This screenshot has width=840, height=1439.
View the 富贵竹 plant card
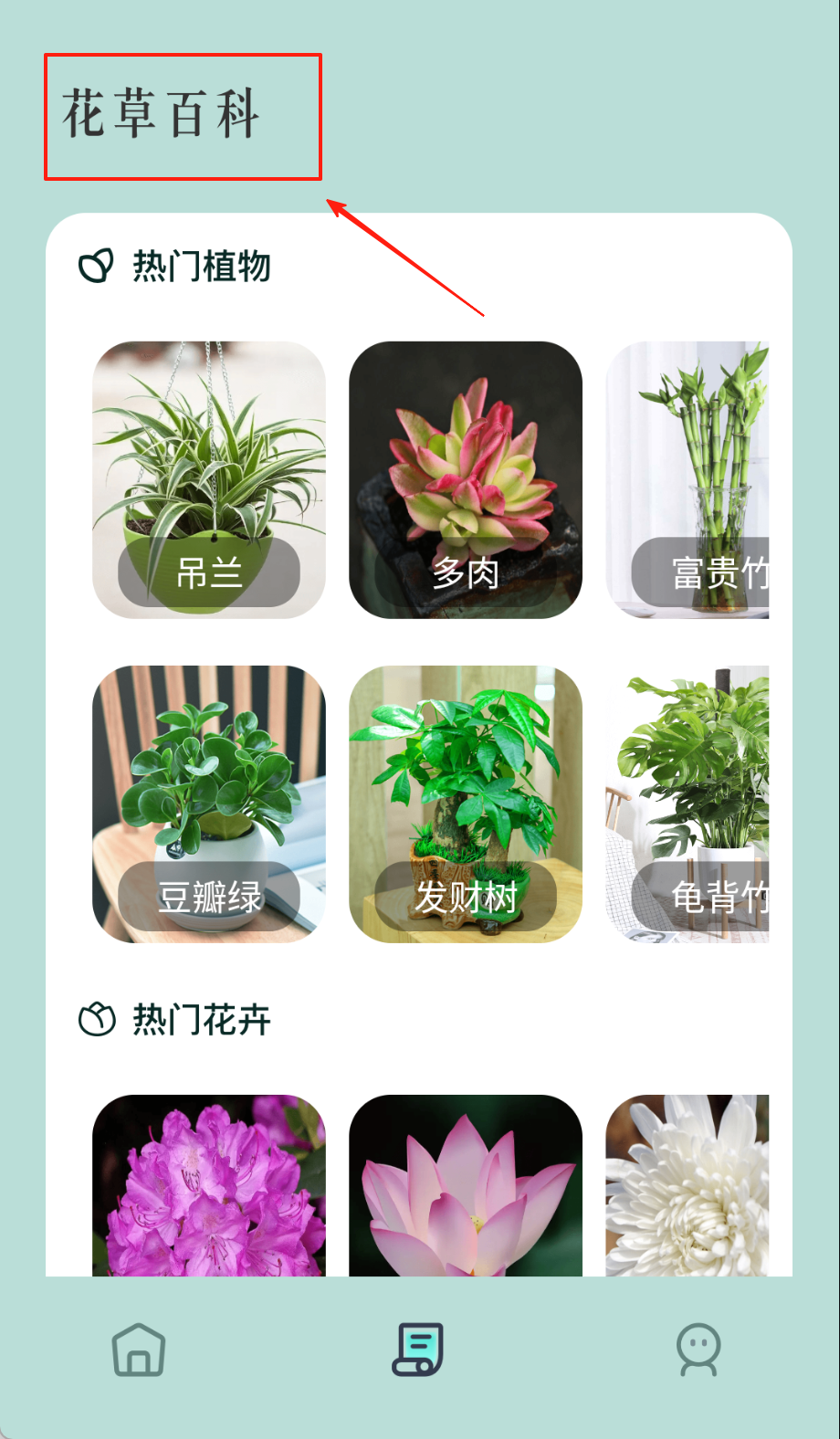pos(688,479)
